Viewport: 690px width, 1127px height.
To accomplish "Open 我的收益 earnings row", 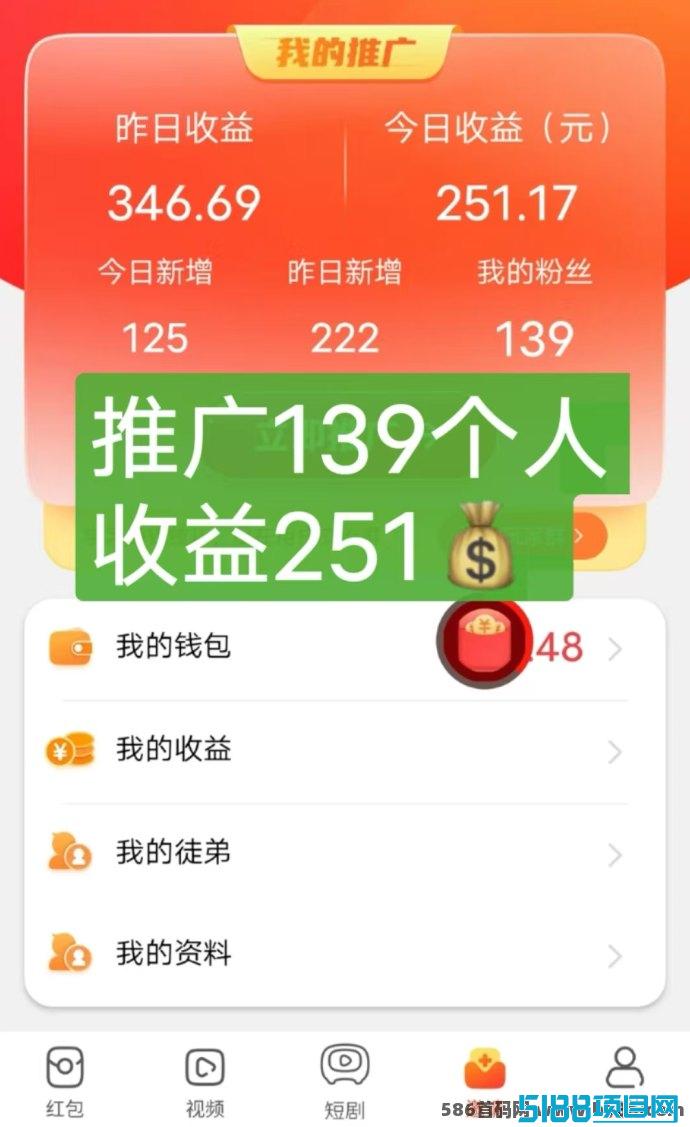I will [344, 751].
